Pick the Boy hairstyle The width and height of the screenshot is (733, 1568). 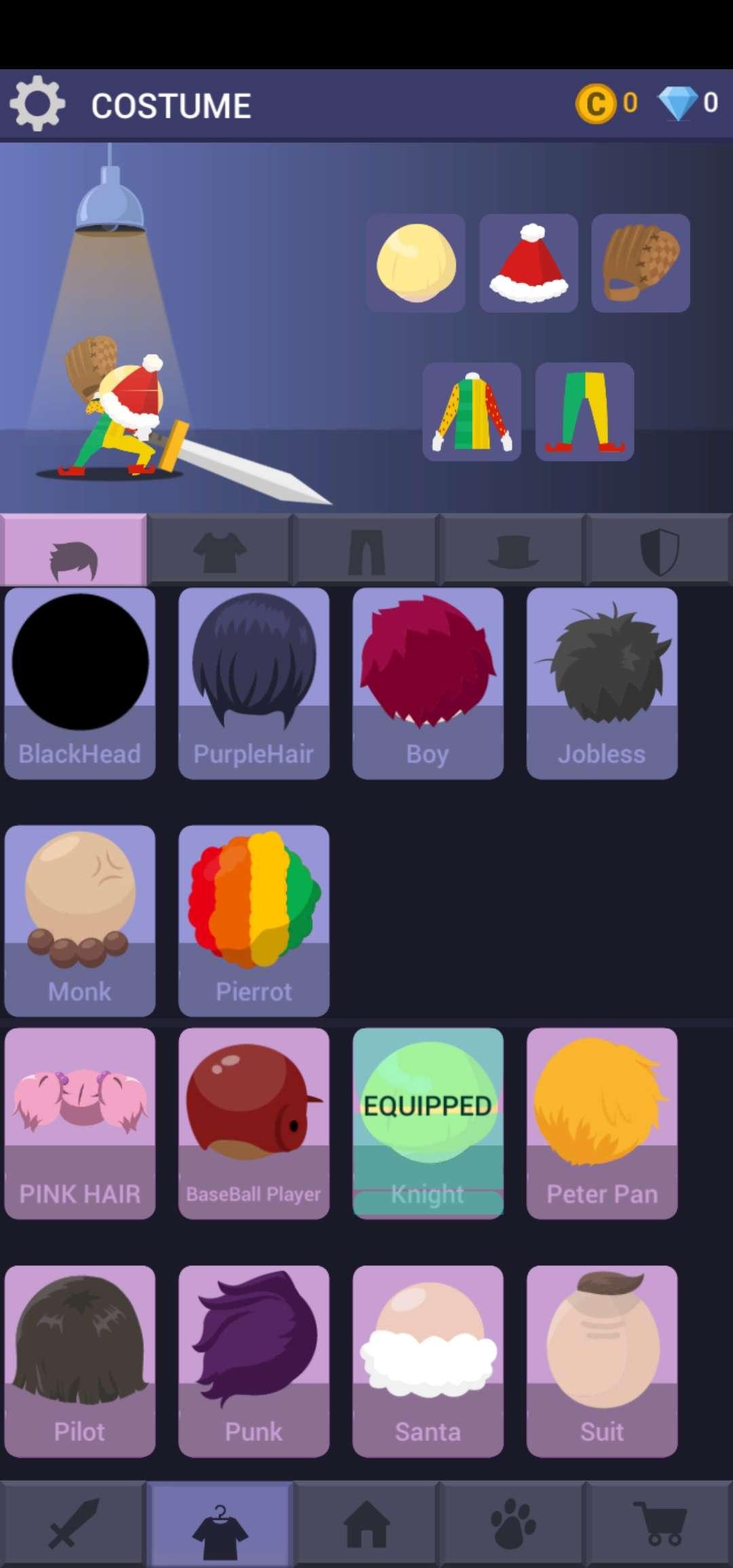428,682
